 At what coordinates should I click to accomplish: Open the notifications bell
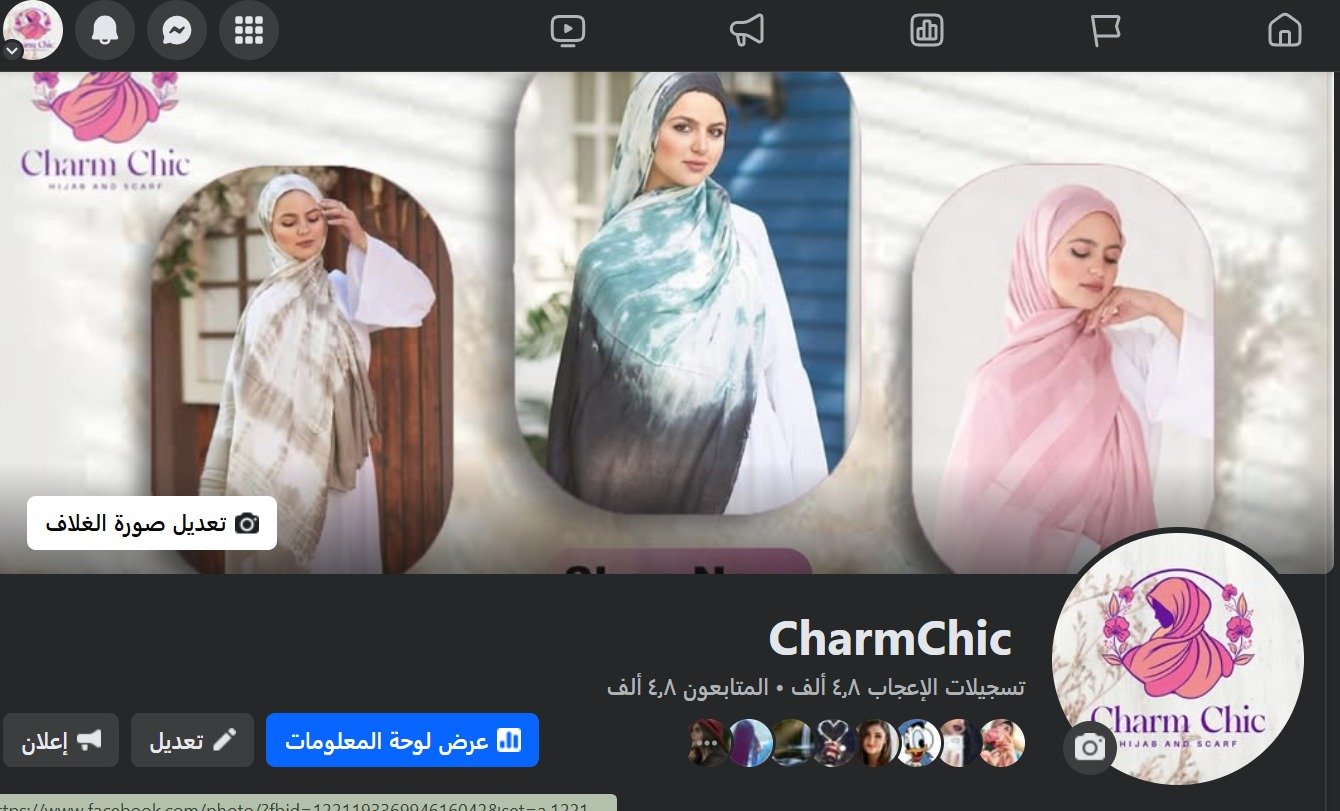(105, 31)
